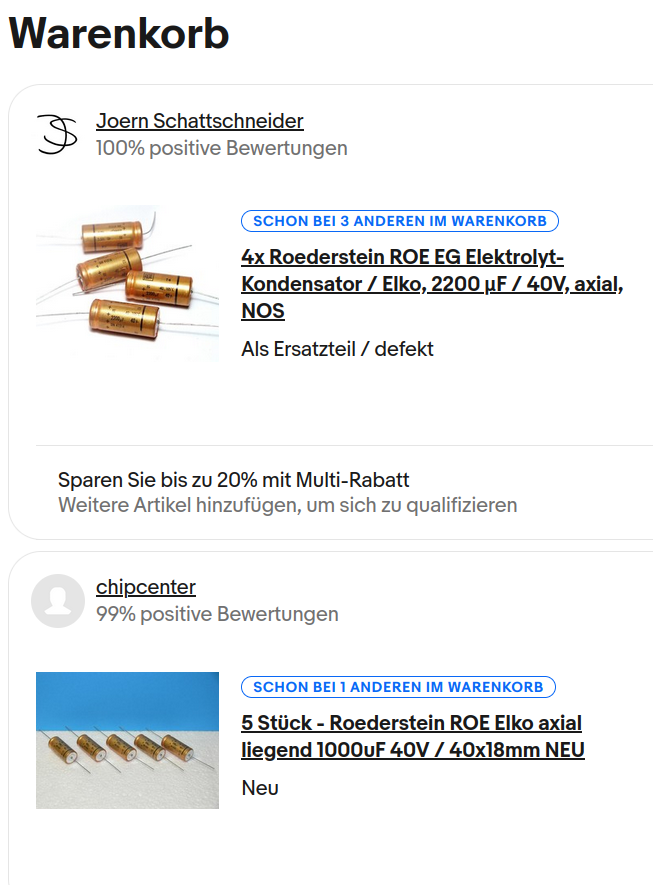
Task: Open the 5 Stück Roederstein 1000uF listing
Action: coord(411,736)
